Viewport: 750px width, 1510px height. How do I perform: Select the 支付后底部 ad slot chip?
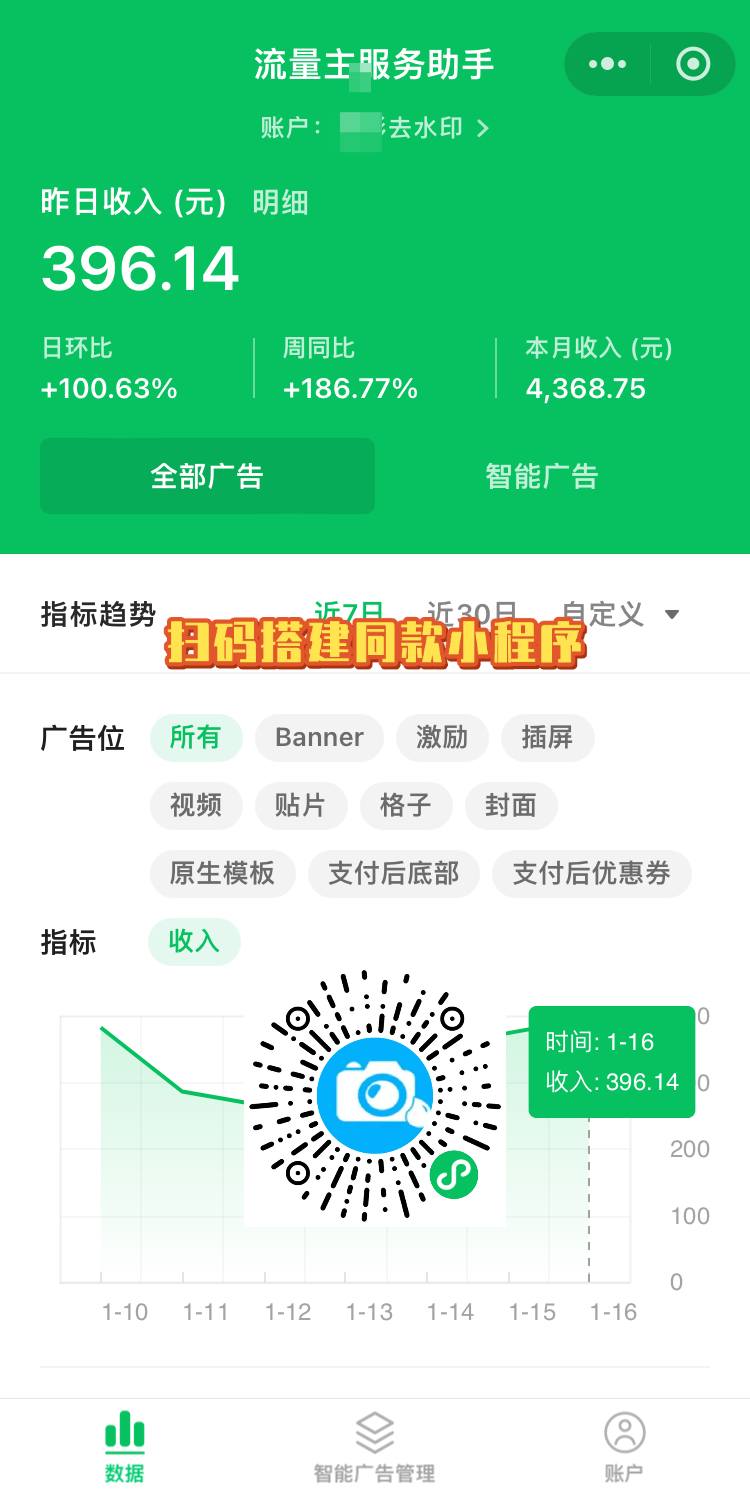point(394,874)
